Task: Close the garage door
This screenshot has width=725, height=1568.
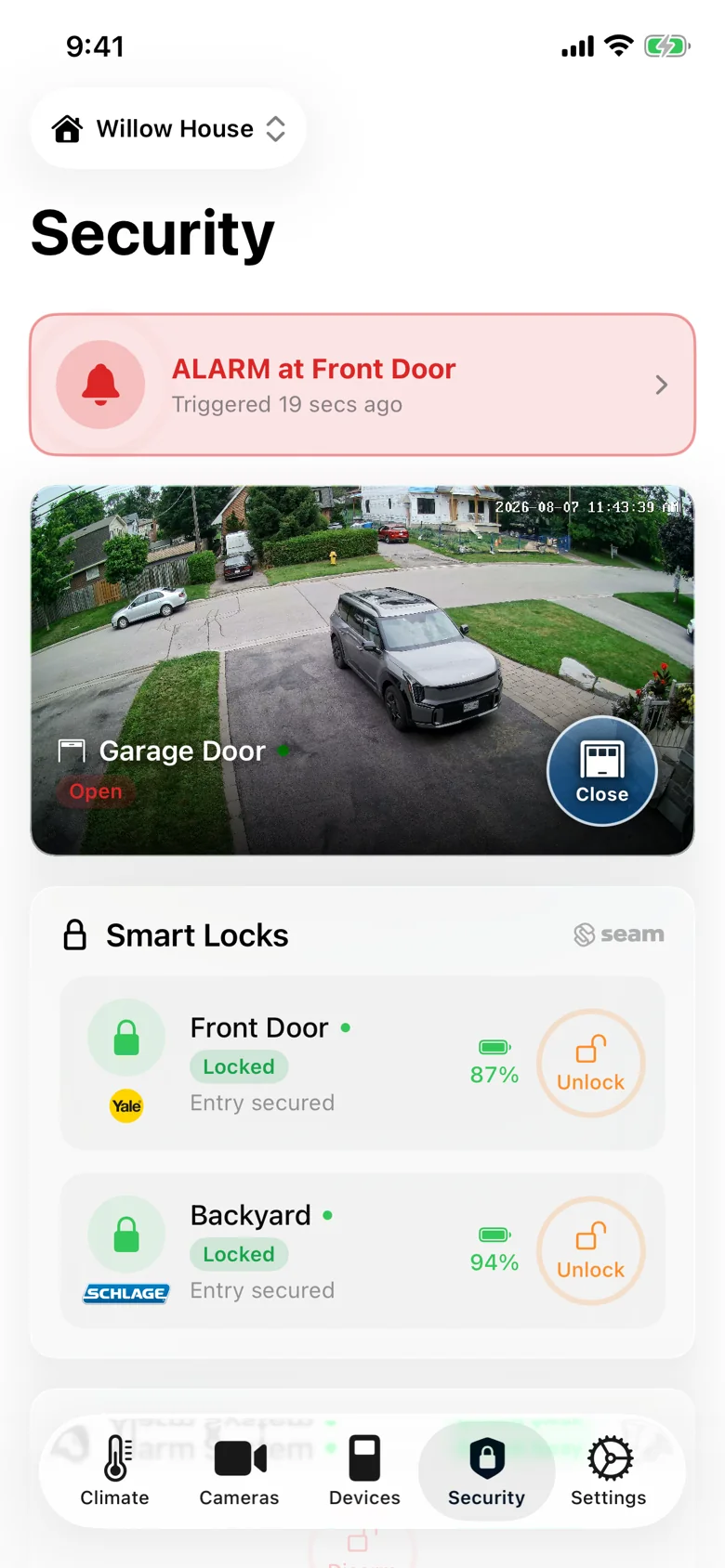Action: coord(602,771)
